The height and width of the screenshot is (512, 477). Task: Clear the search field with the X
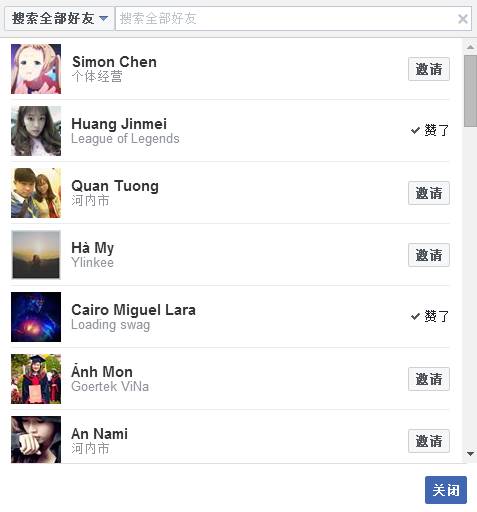(x=463, y=19)
